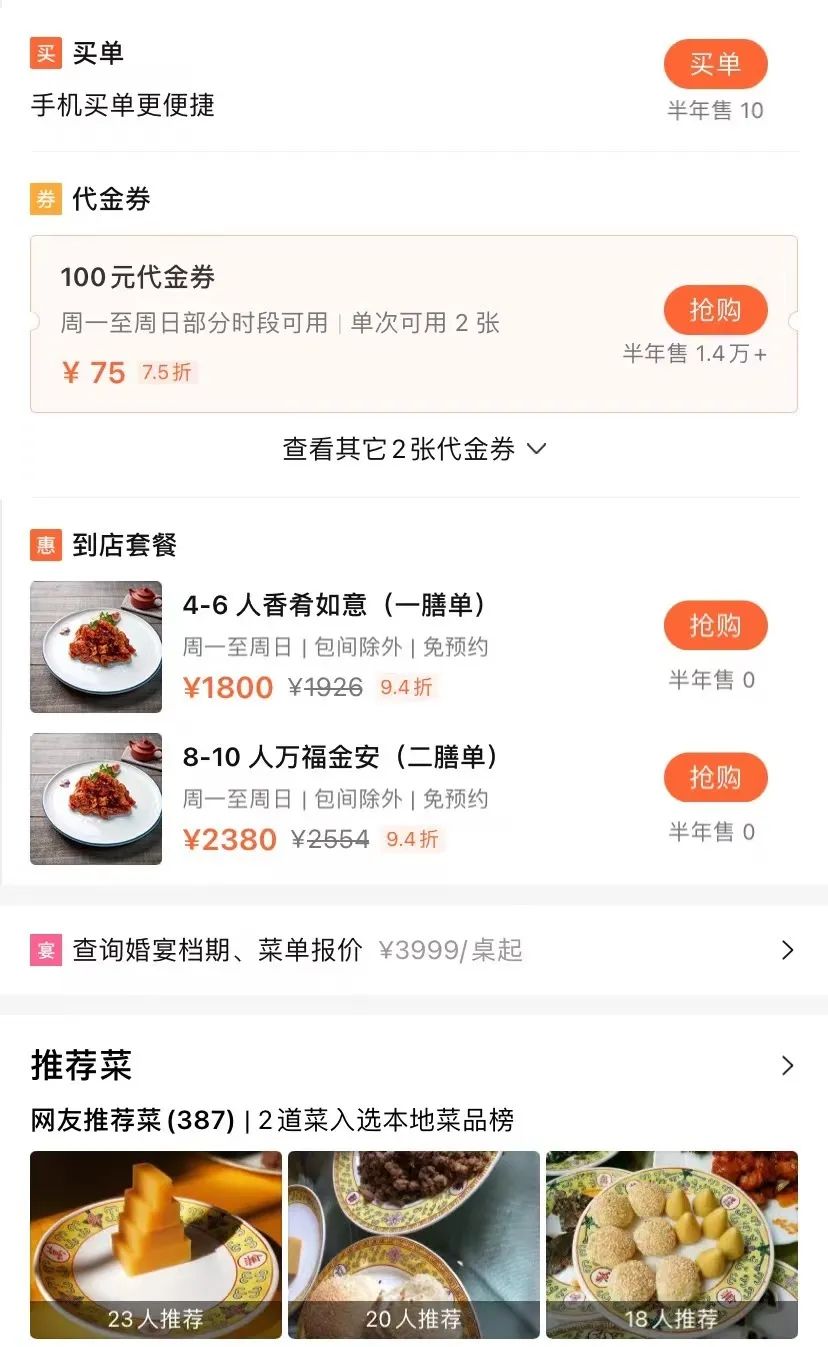This screenshot has height=1347, width=828.
Task: Expand 查看其它2张代金券 voucher list
Action: [414, 449]
